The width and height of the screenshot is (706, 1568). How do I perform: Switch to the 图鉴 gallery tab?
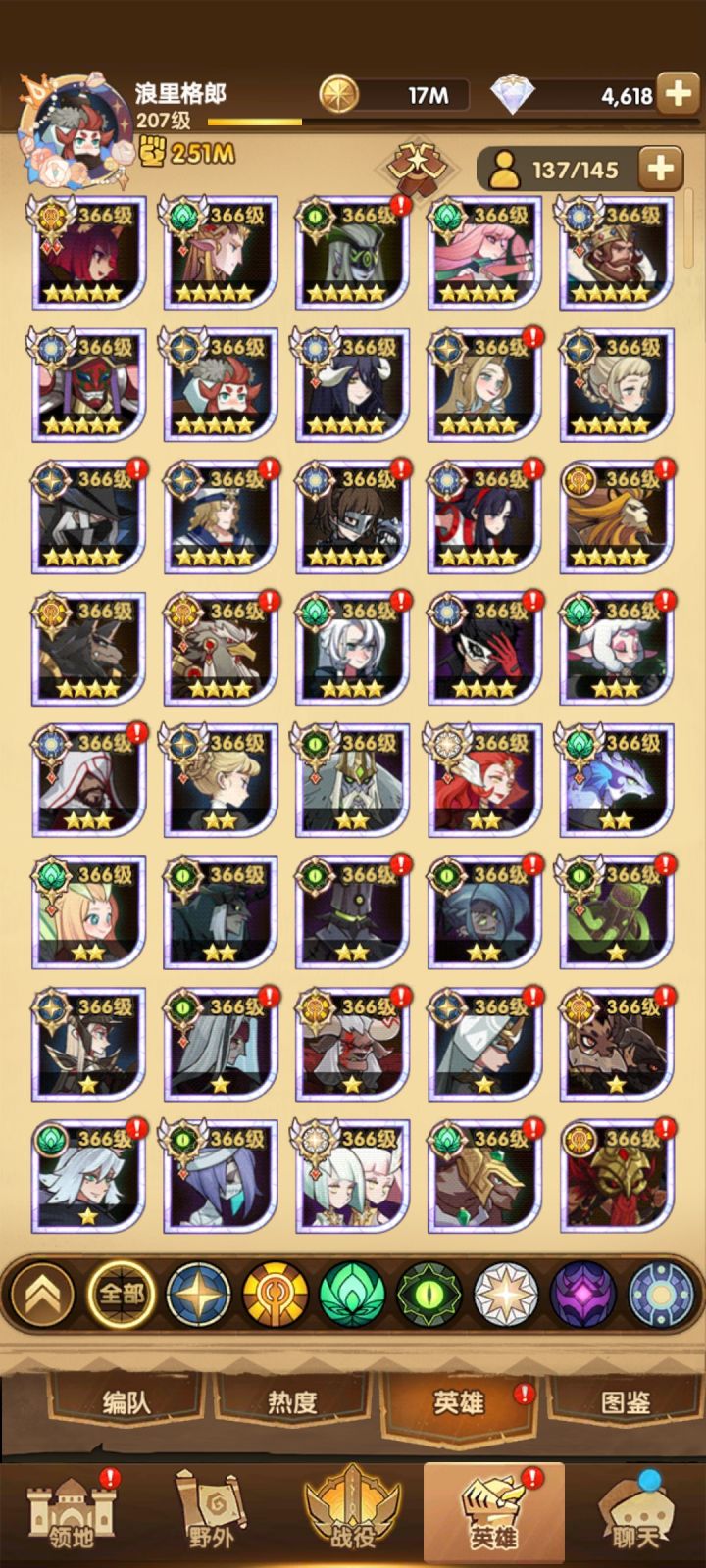coord(625,1402)
